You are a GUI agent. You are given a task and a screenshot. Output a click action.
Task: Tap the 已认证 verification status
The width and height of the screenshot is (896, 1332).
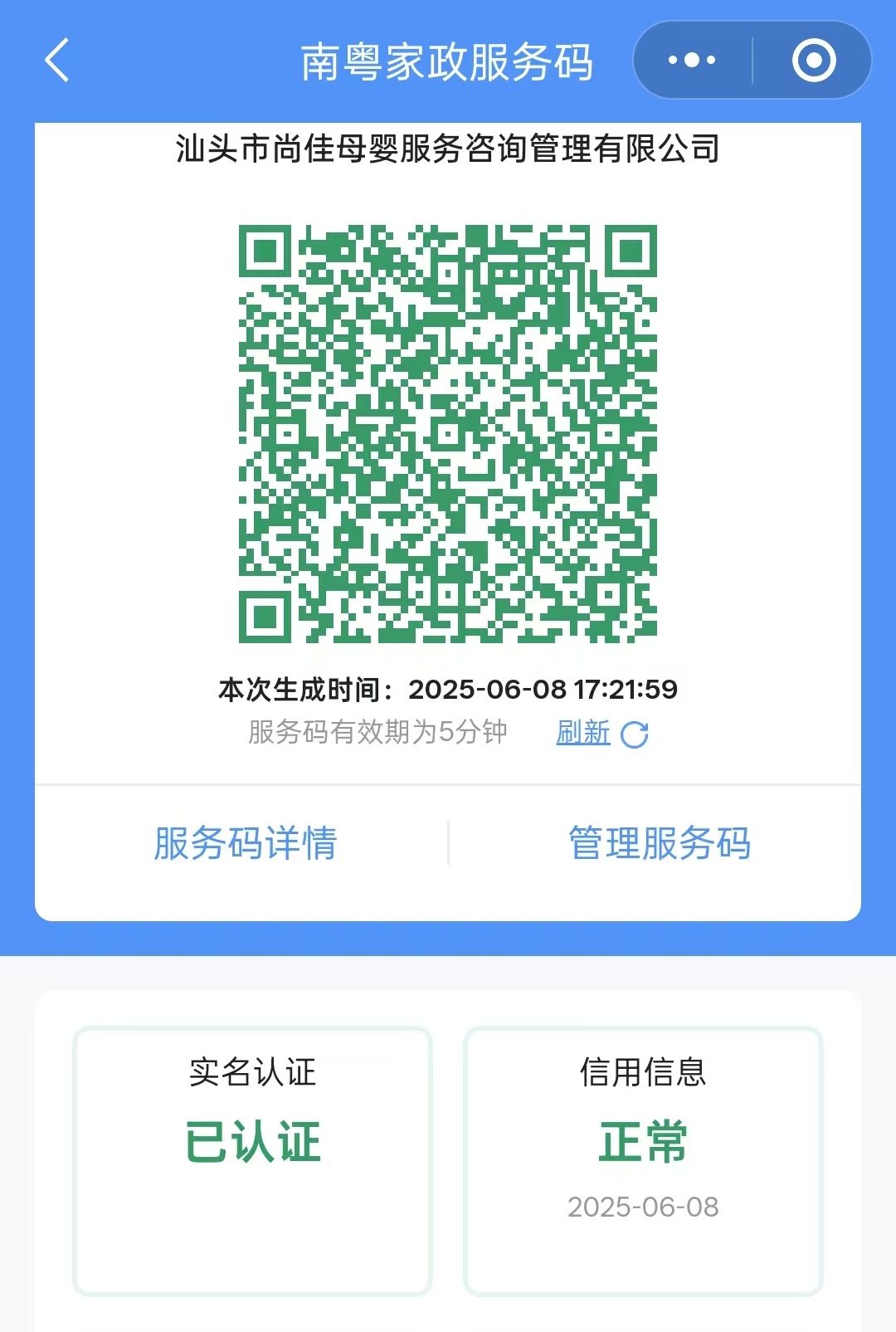[x=254, y=1141]
